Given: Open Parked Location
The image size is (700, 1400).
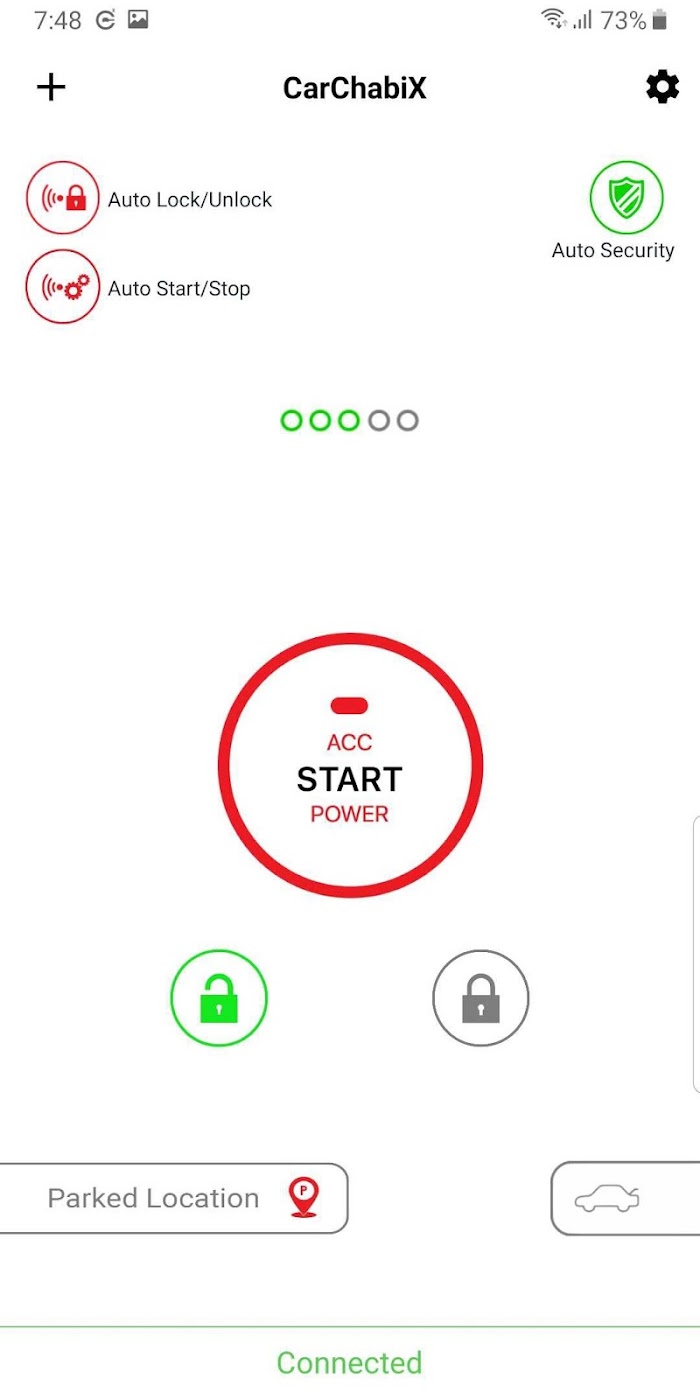Looking at the screenshot, I should pyautogui.click(x=172, y=1198).
